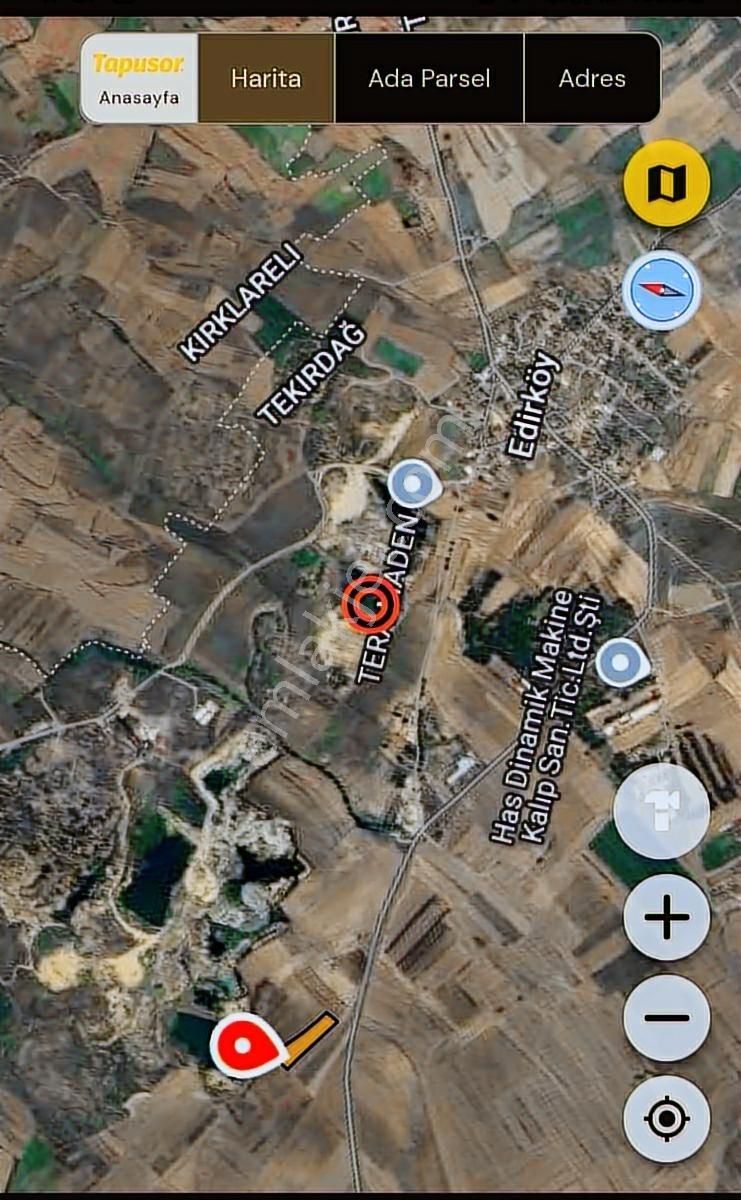Tap the blue marker above TERA MADEN

click(412, 483)
